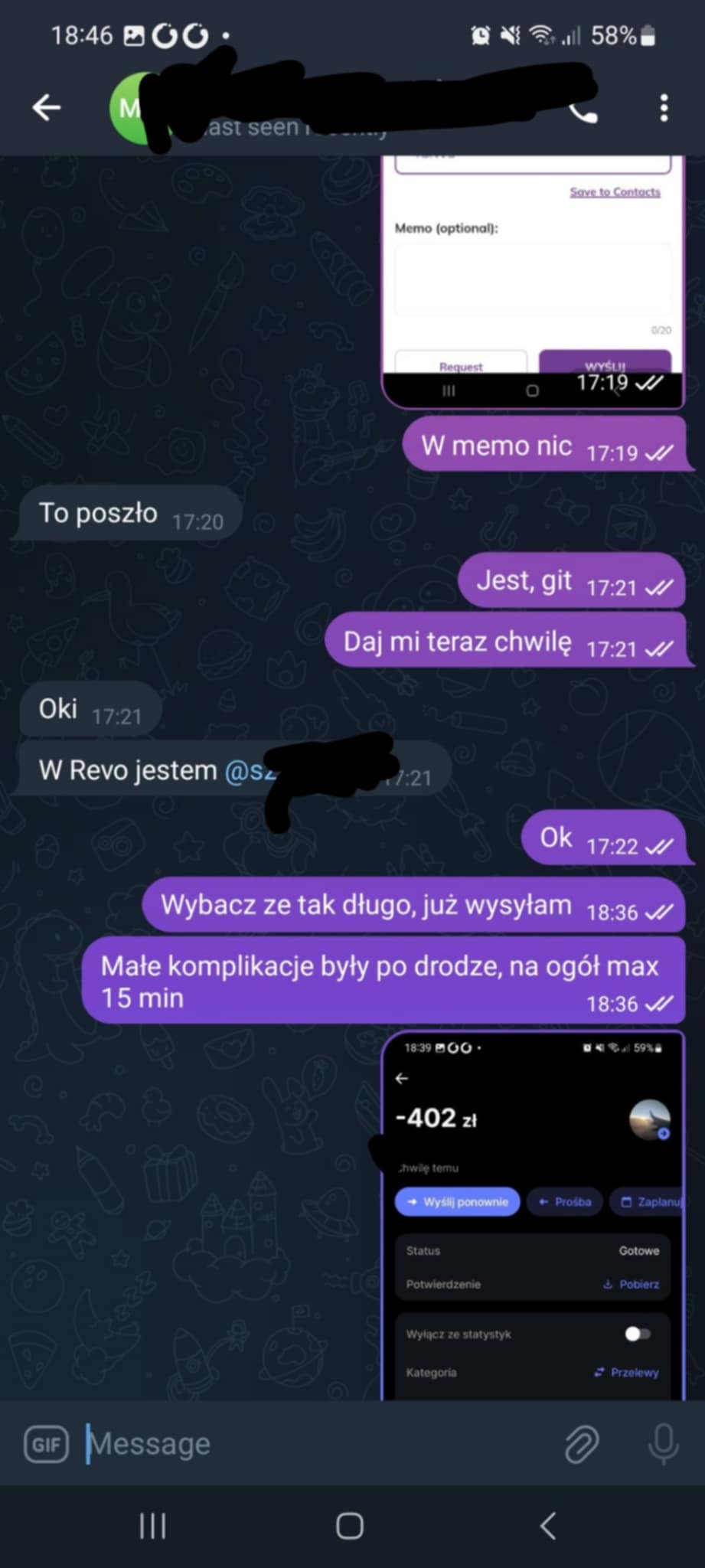Tap the system home button
The width and height of the screenshot is (705, 1568).
click(350, 1526)
